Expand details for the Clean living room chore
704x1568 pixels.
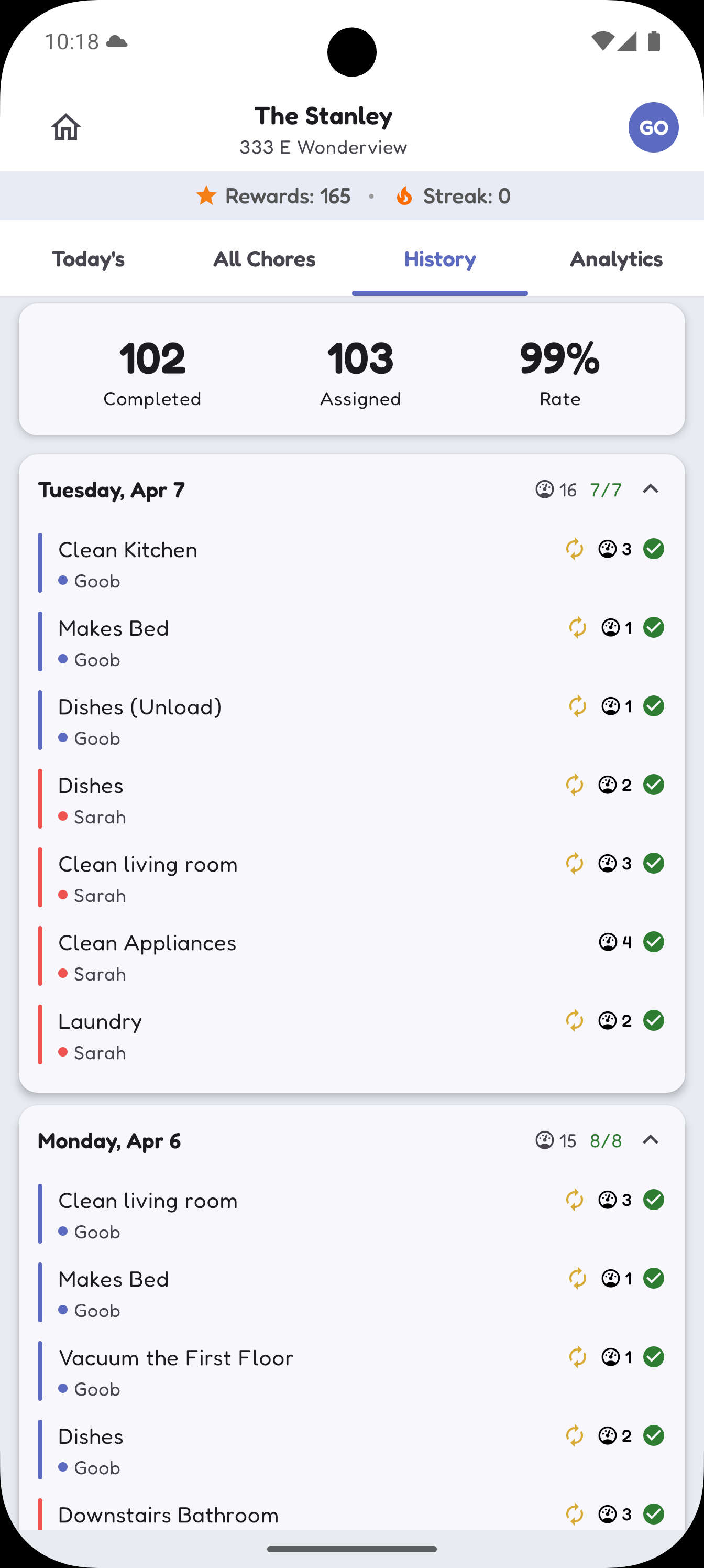[x=147, y=864]
